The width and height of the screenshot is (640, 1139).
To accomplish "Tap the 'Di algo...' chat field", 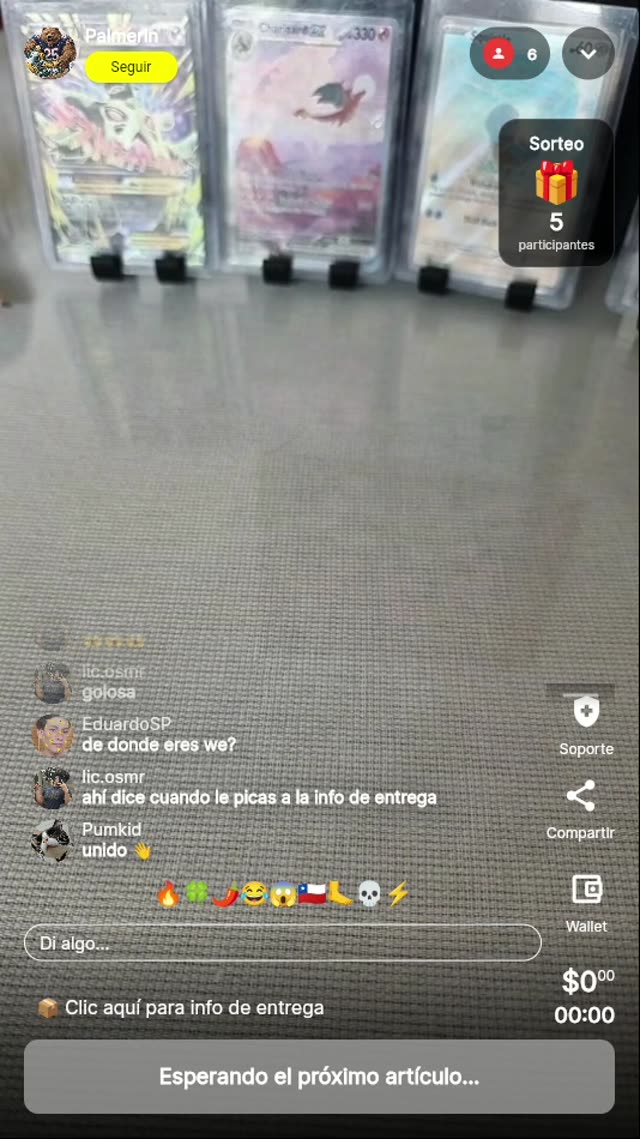I will 282,943.
